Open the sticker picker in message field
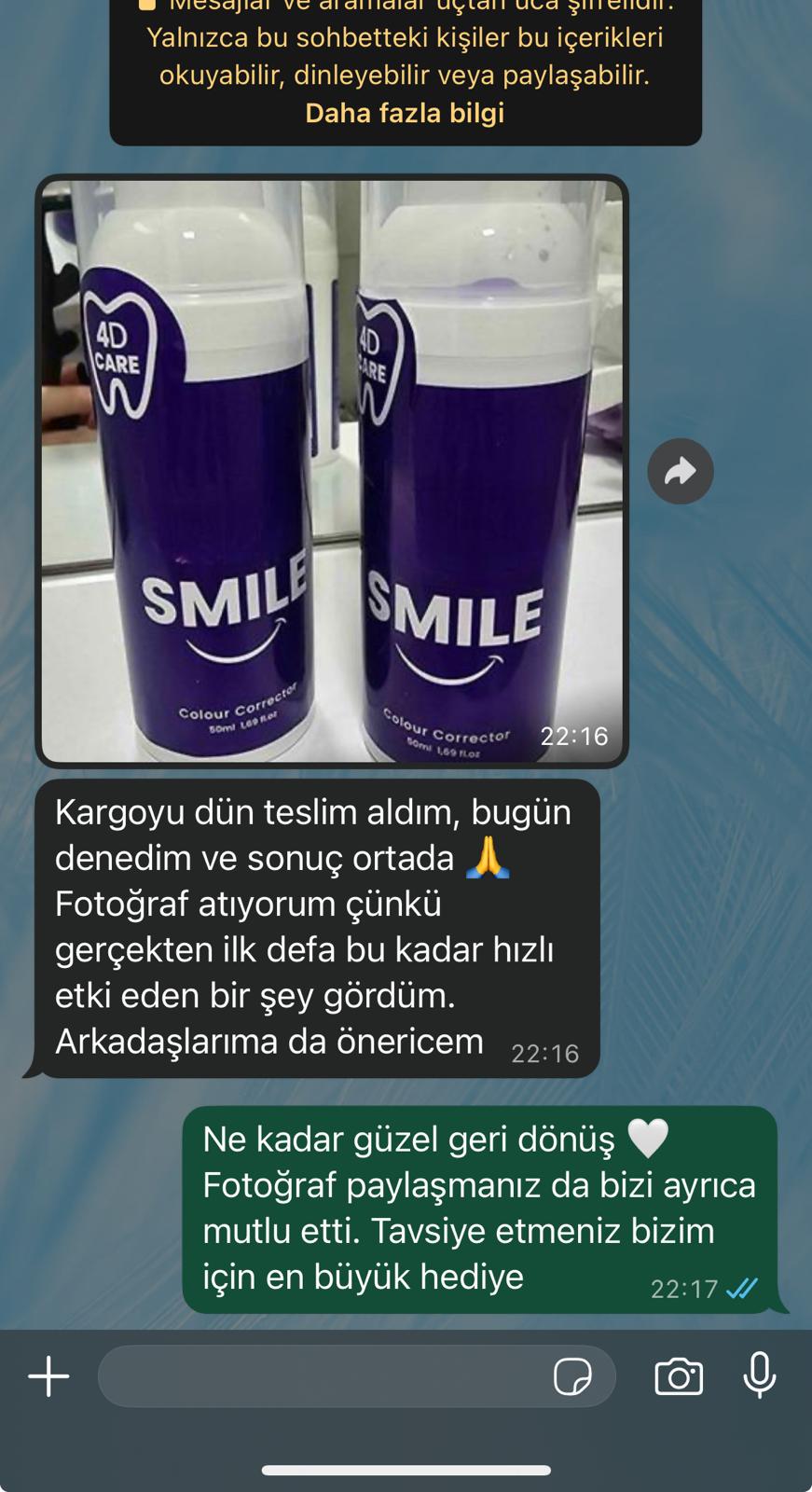This screenshot has height=1492, width=812. click(x=572, y=1376)
